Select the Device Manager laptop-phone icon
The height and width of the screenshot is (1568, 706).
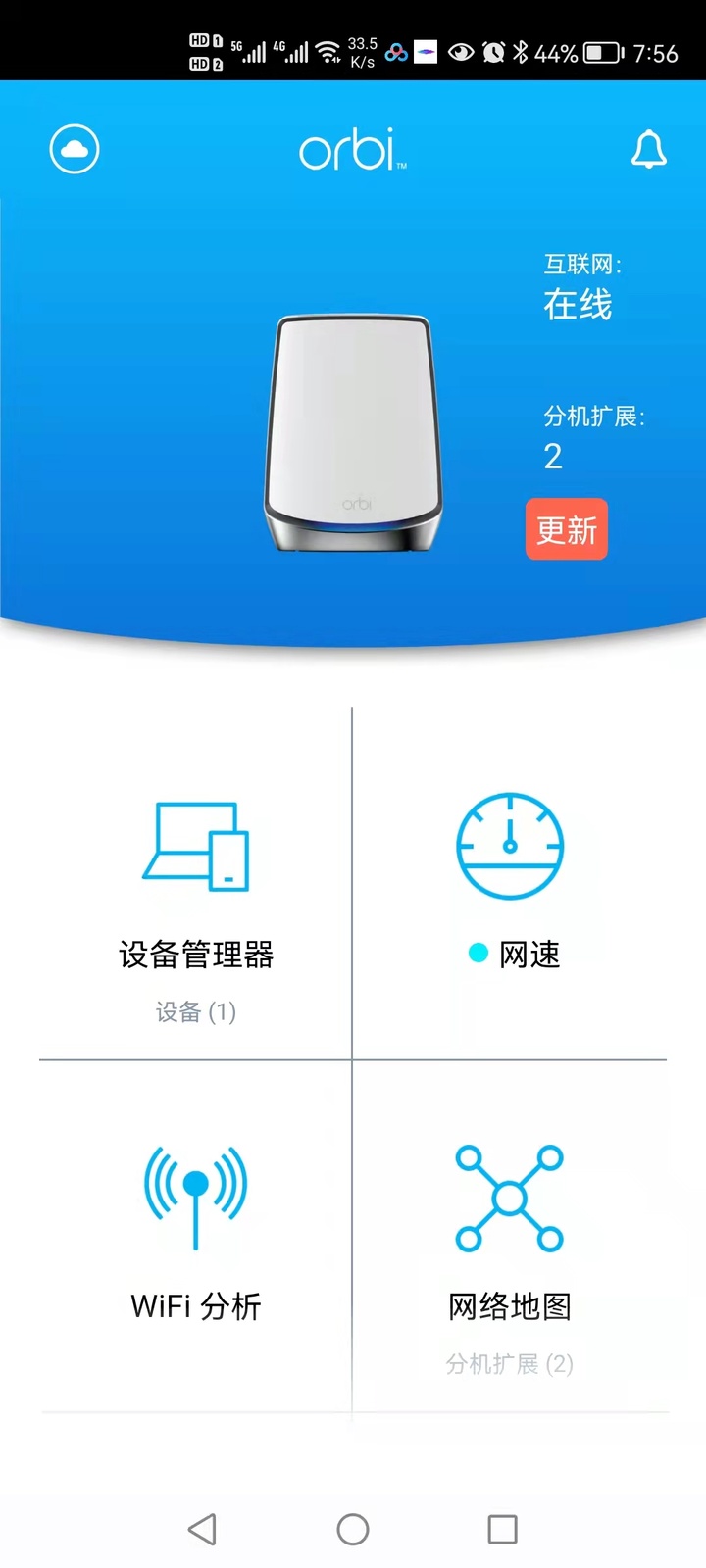click(x=195, y=847)
